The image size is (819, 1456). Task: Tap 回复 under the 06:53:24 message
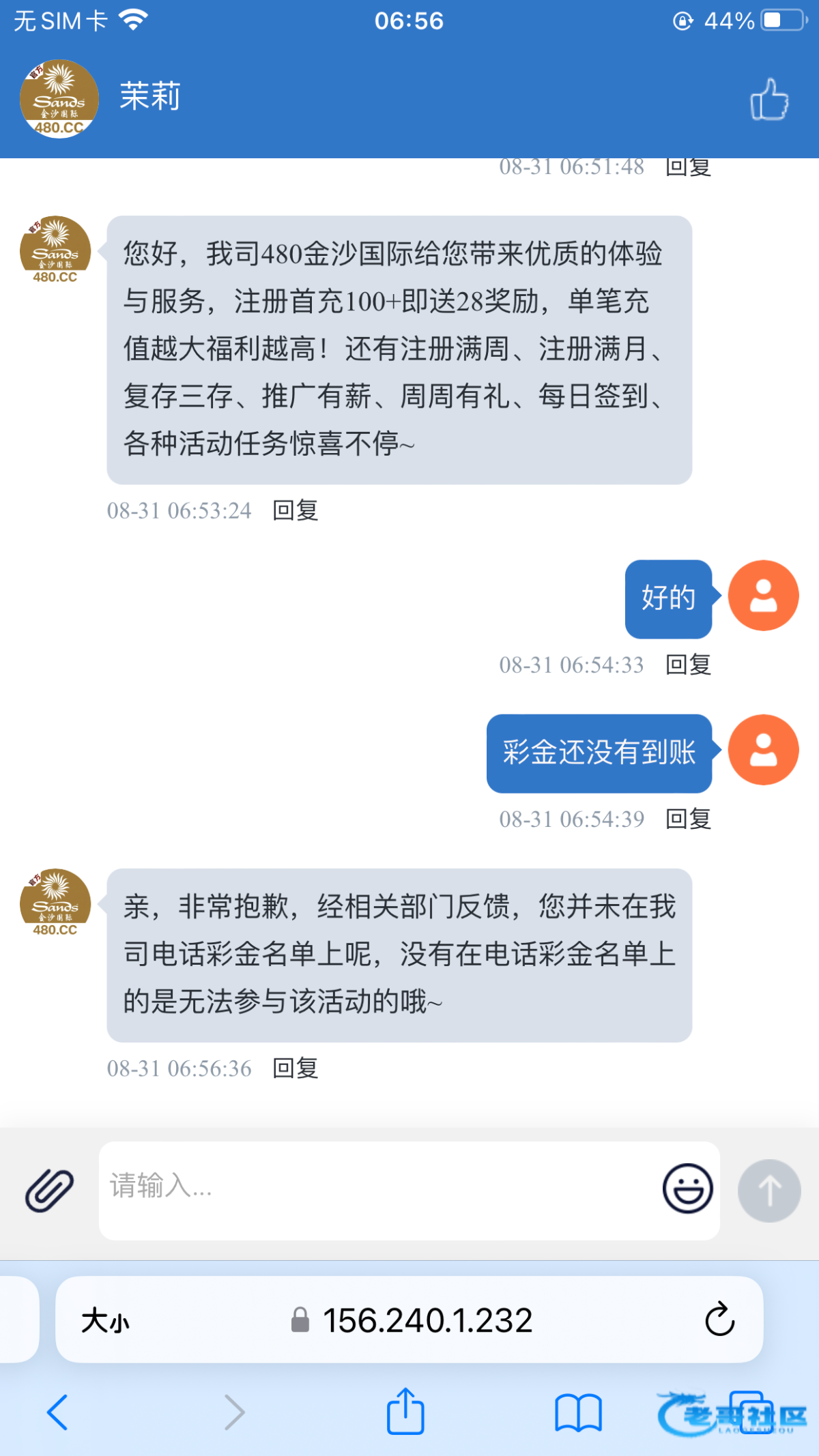[x=296, y=510]
